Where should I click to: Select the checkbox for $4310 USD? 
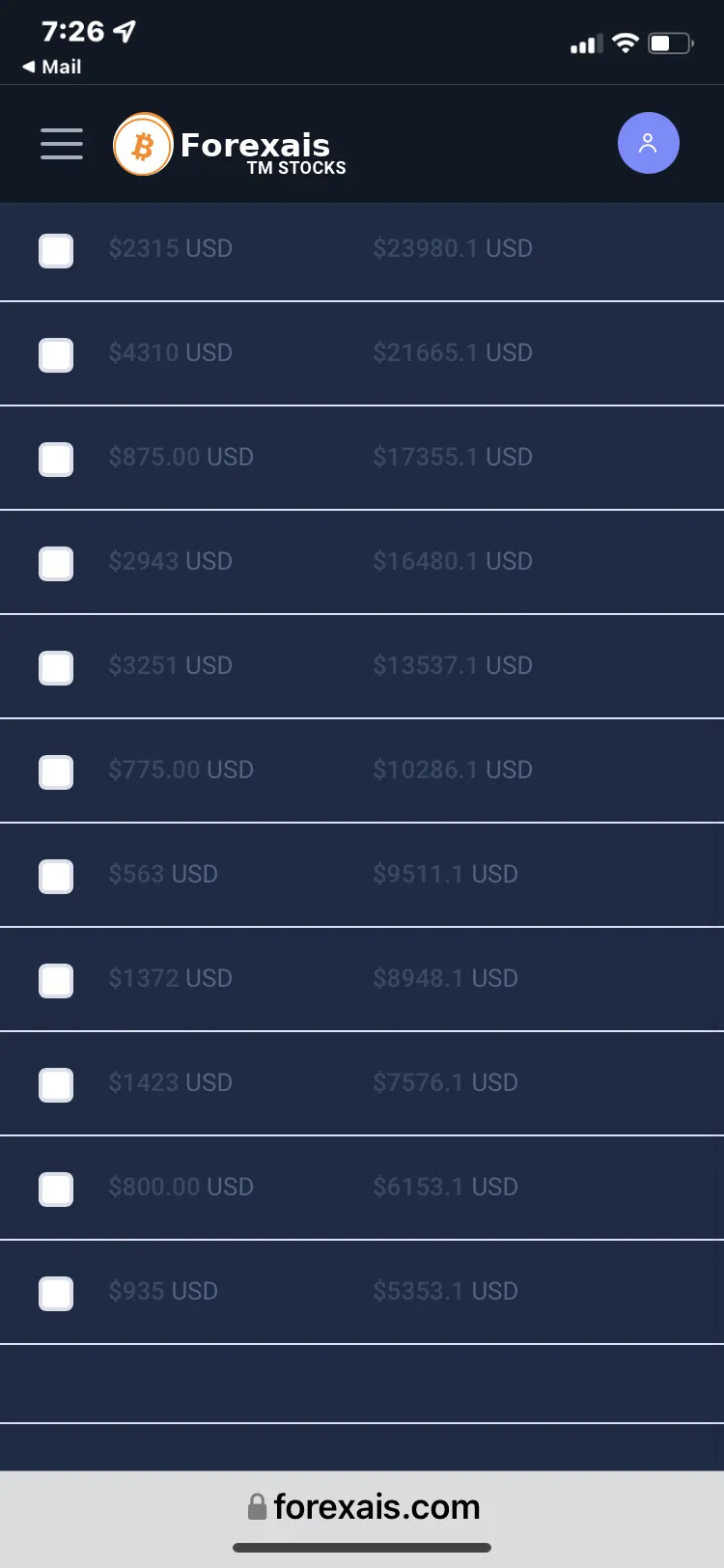pos(56,355)
